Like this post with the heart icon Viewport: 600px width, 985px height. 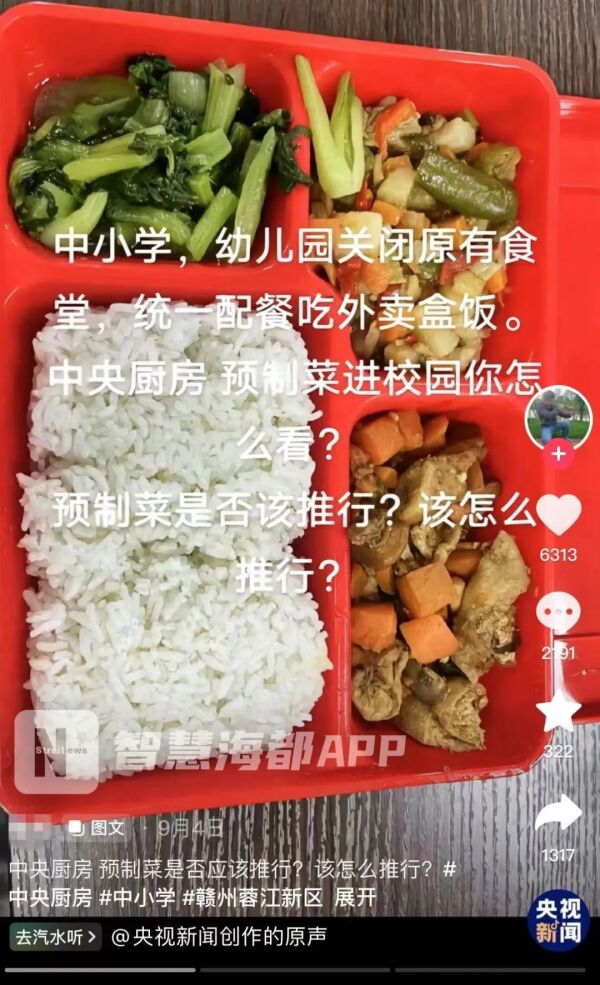coord(558,514)
